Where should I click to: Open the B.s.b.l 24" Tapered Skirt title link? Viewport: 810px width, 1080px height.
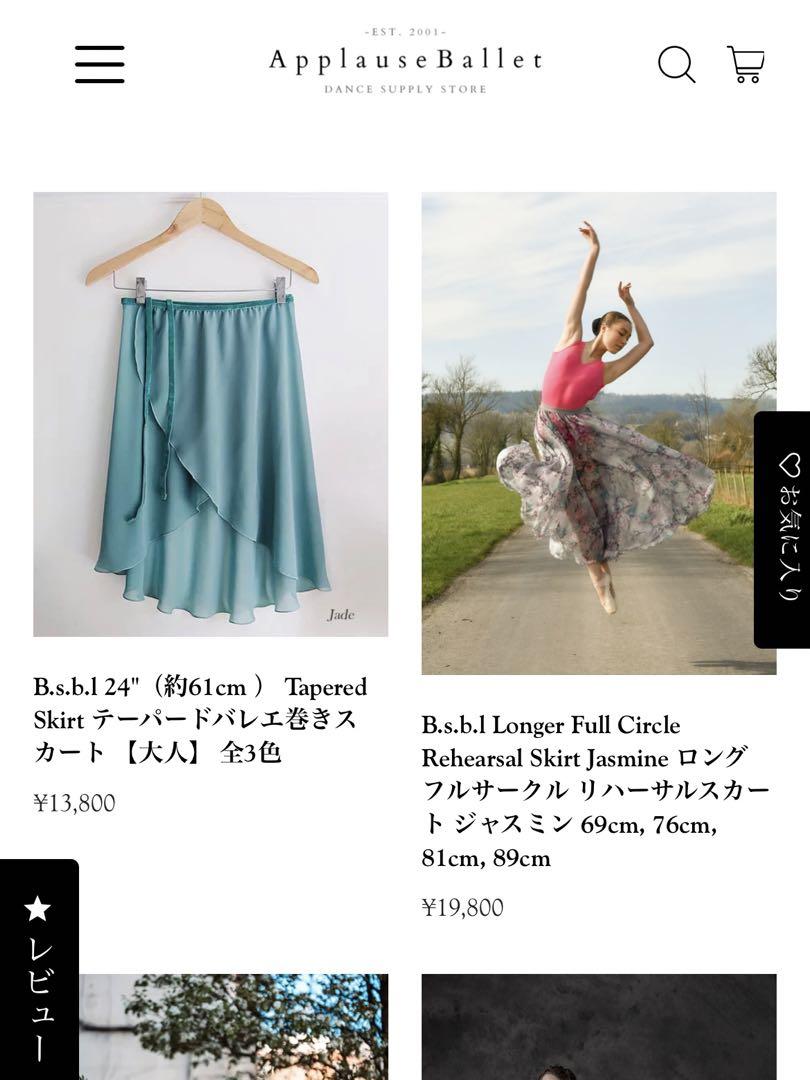(x=200, y=719)
